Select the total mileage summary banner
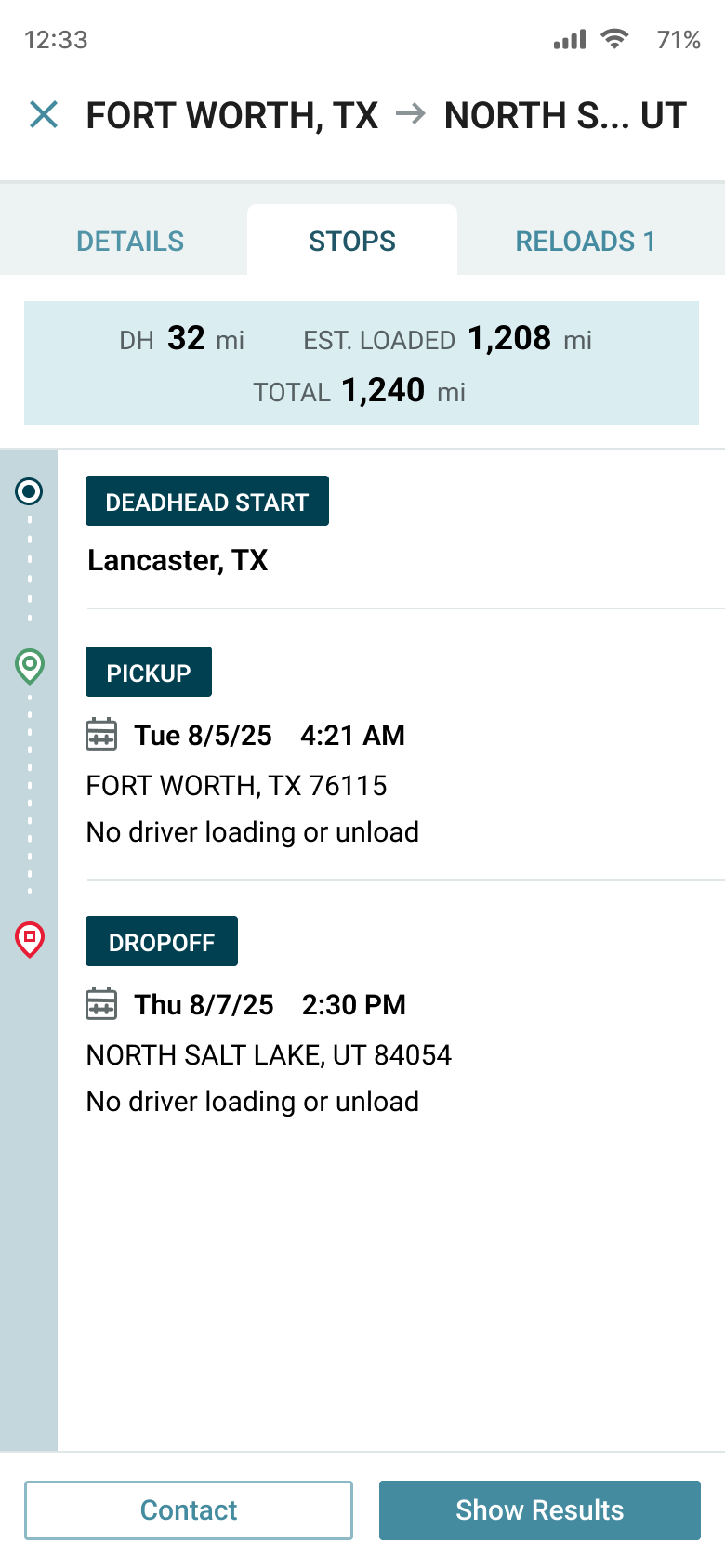This screenshot has height=1568, width=725. pyautogui.click(x=362, y=362)
